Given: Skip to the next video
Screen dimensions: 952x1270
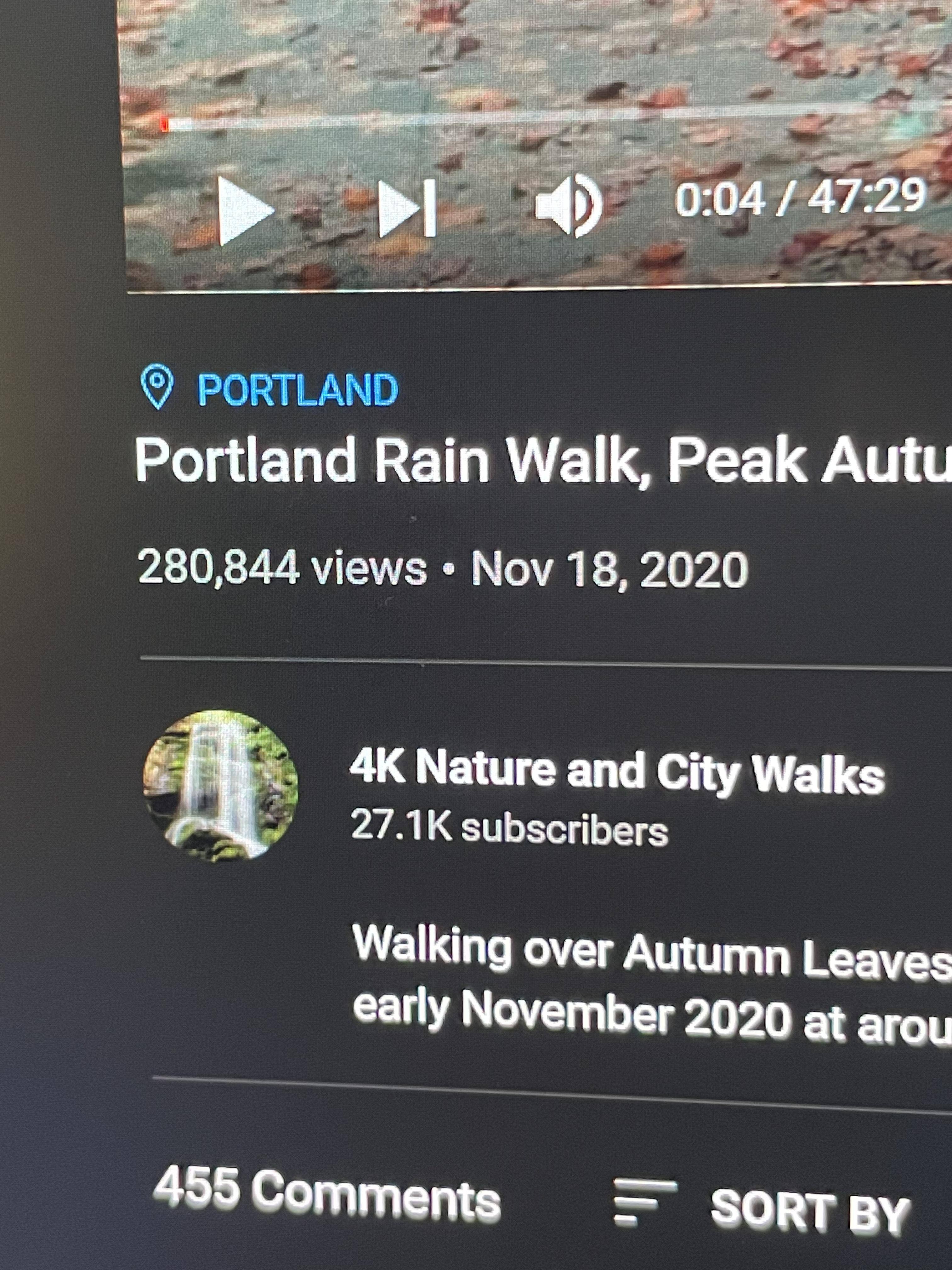Looking at the screenshot, I should (407, 208).
